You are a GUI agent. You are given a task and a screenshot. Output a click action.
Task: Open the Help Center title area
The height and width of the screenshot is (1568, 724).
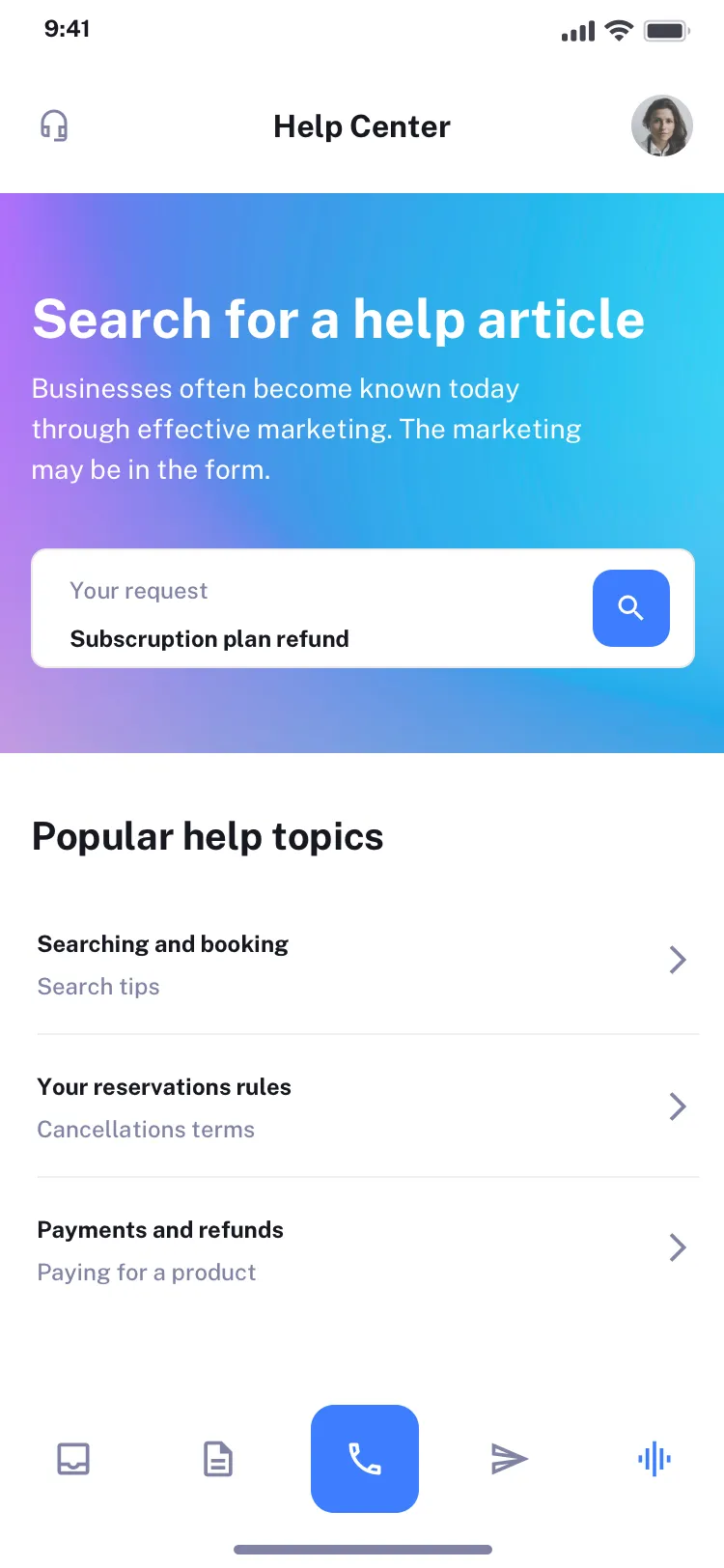click(x=361, y=126)
